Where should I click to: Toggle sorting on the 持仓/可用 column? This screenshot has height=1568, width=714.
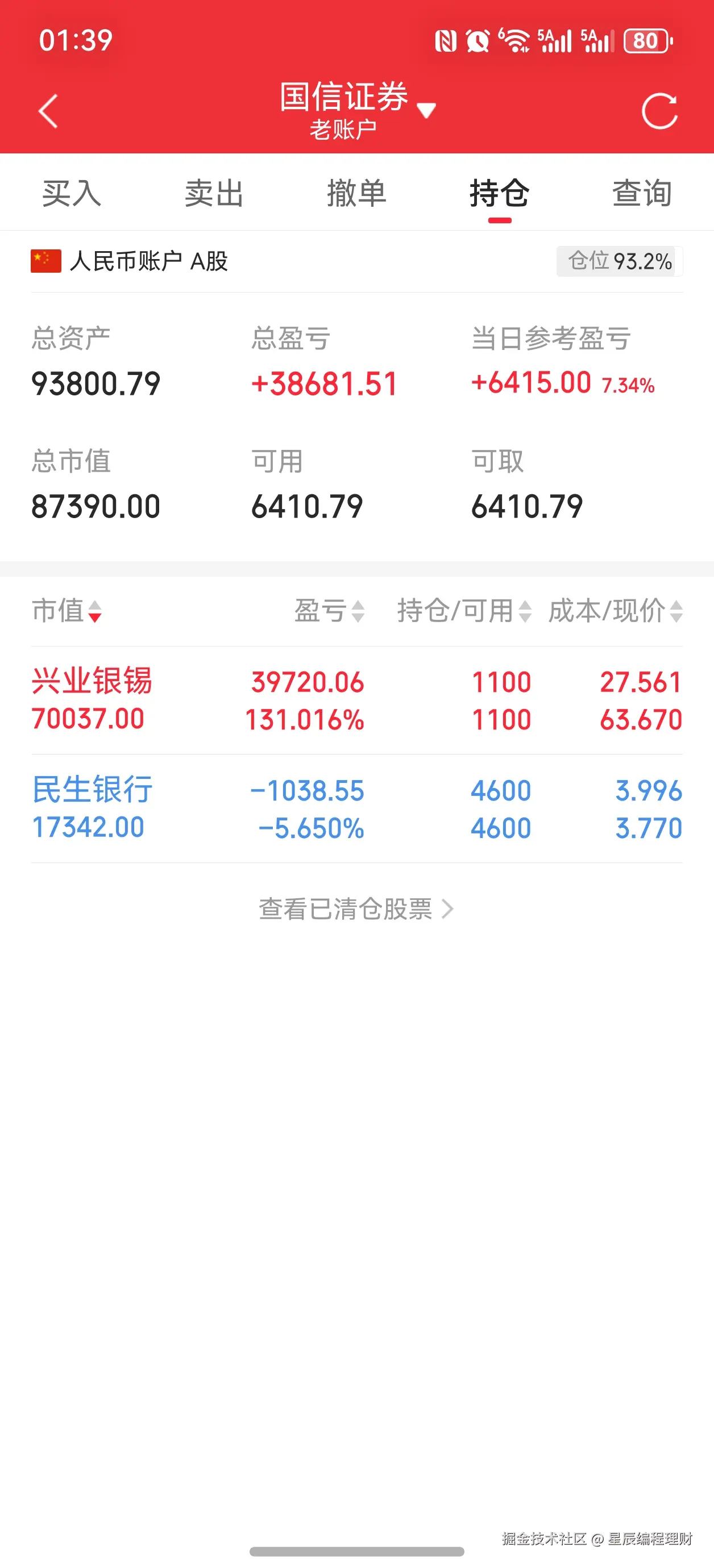[x=460, y=612]
